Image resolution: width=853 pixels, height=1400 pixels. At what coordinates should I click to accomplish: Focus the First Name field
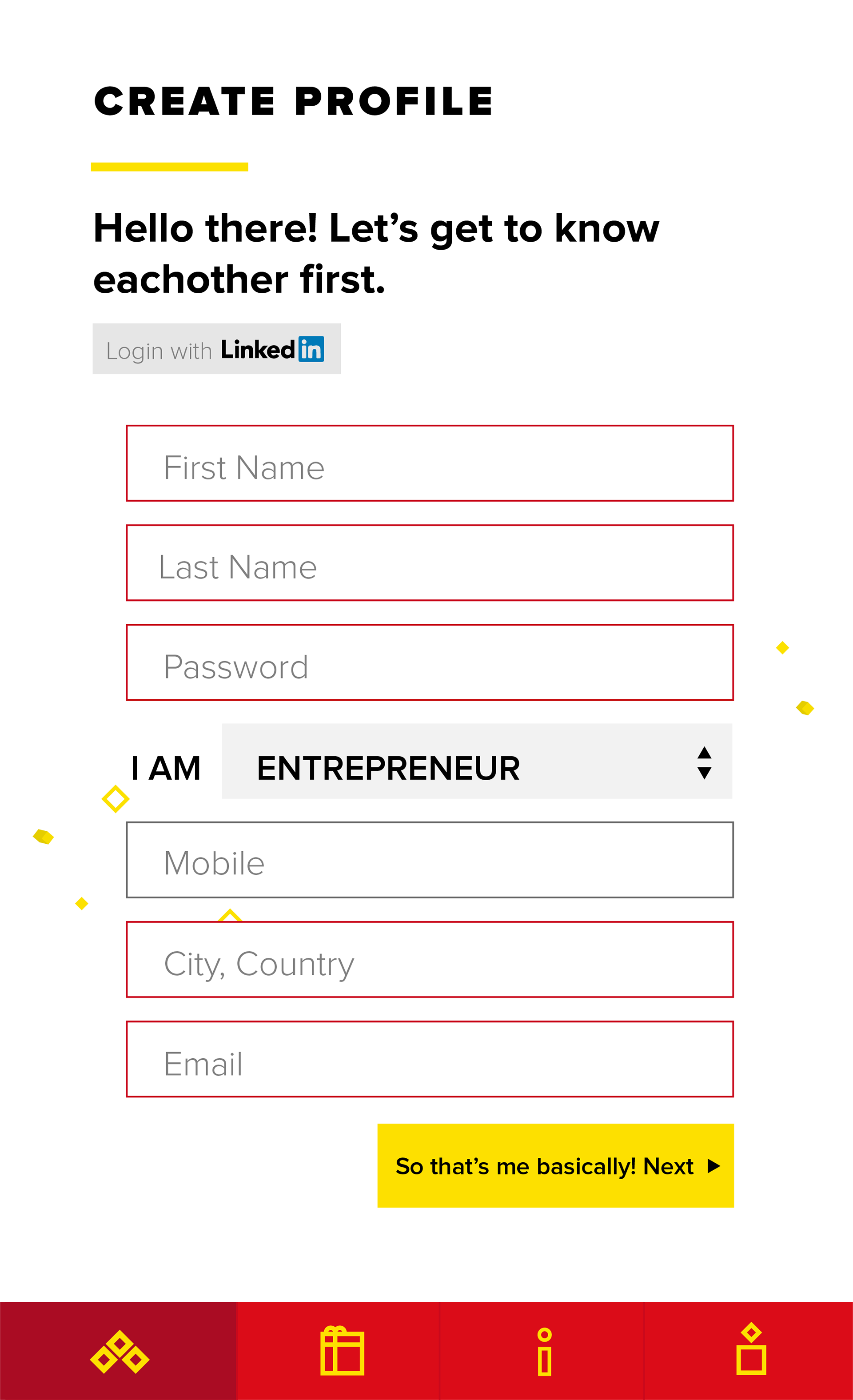[430, 463]
